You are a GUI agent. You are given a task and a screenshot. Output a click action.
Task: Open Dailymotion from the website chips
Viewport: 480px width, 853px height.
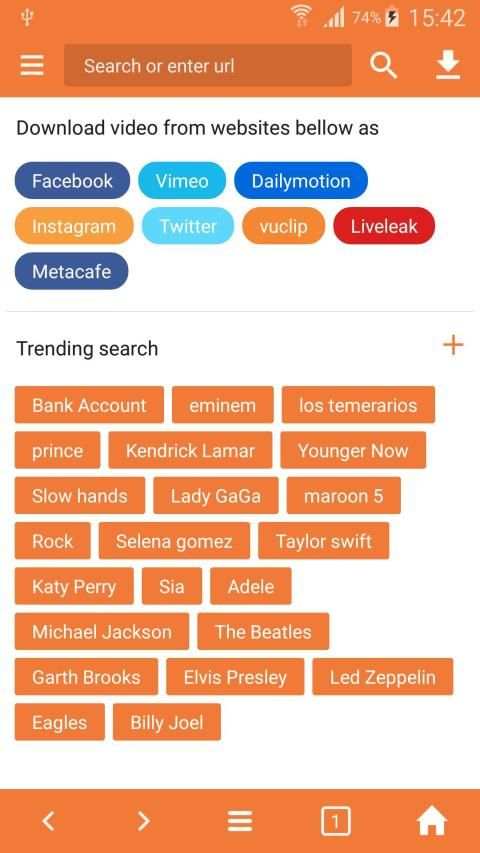tap(301, 181)
